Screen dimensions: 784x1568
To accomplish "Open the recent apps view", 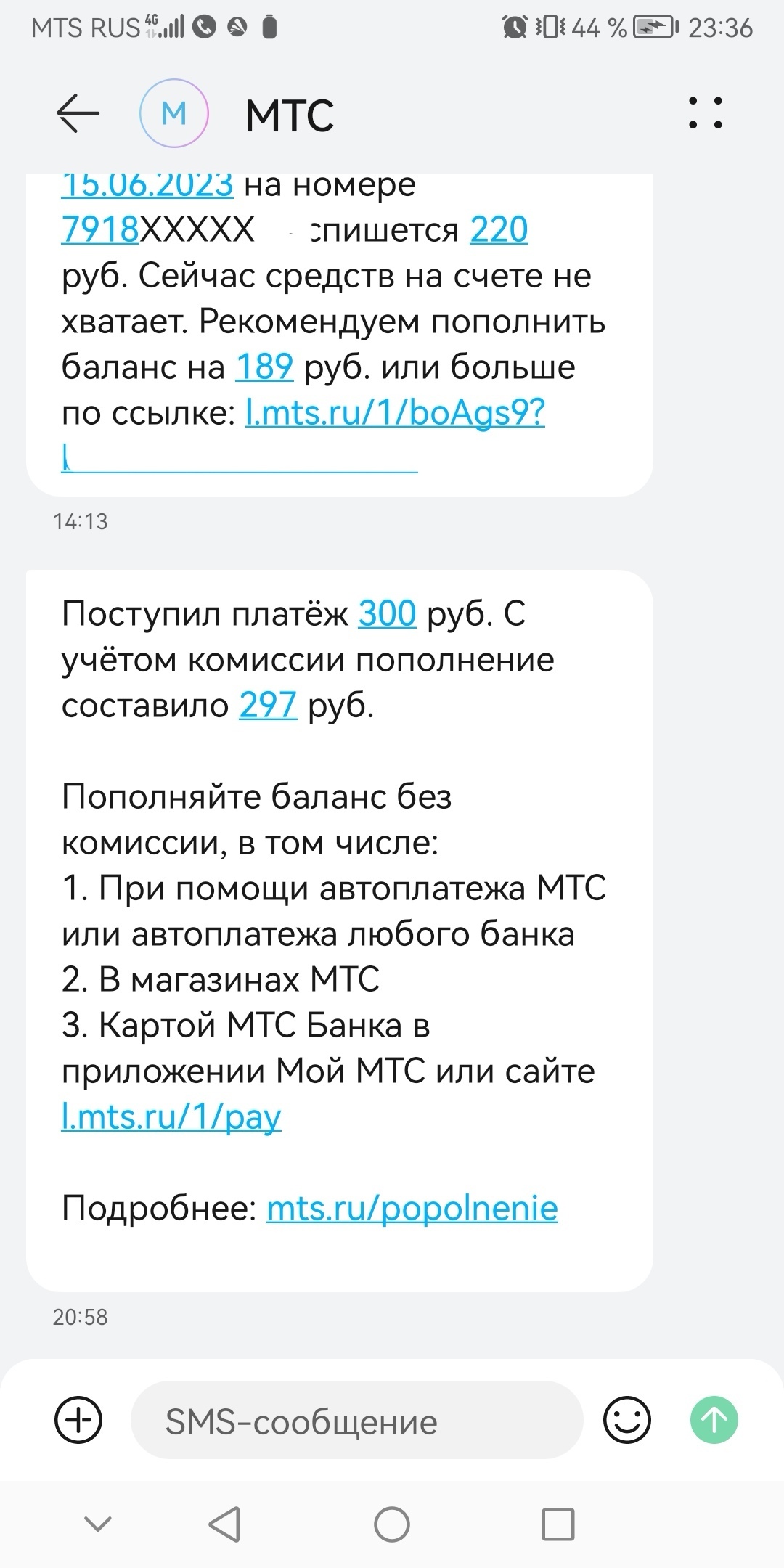I will (x=558, y=1524).
